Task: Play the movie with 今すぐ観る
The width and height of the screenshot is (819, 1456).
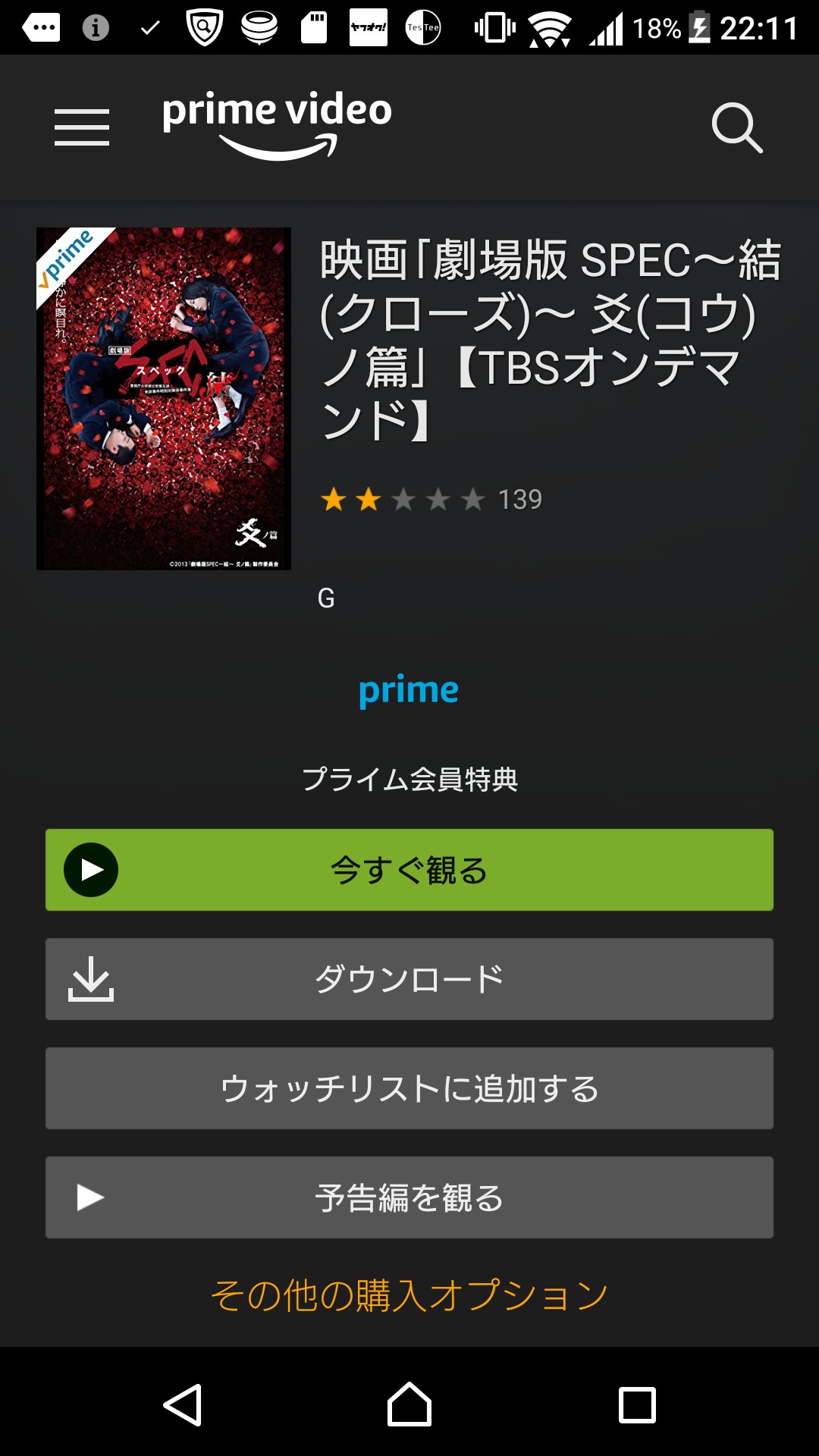Action: [x=409, y=870]
